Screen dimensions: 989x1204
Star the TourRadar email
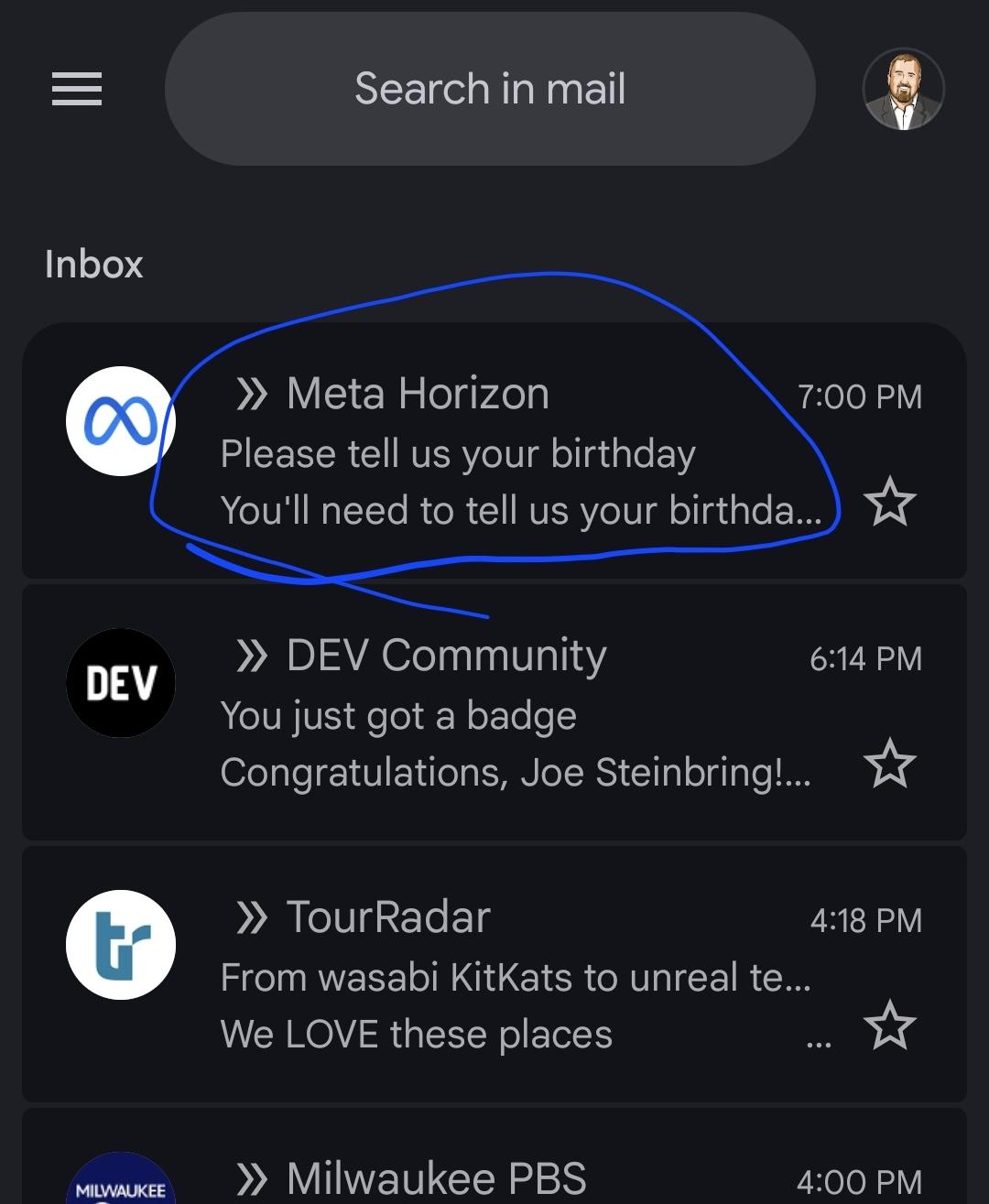[889, 1025]
